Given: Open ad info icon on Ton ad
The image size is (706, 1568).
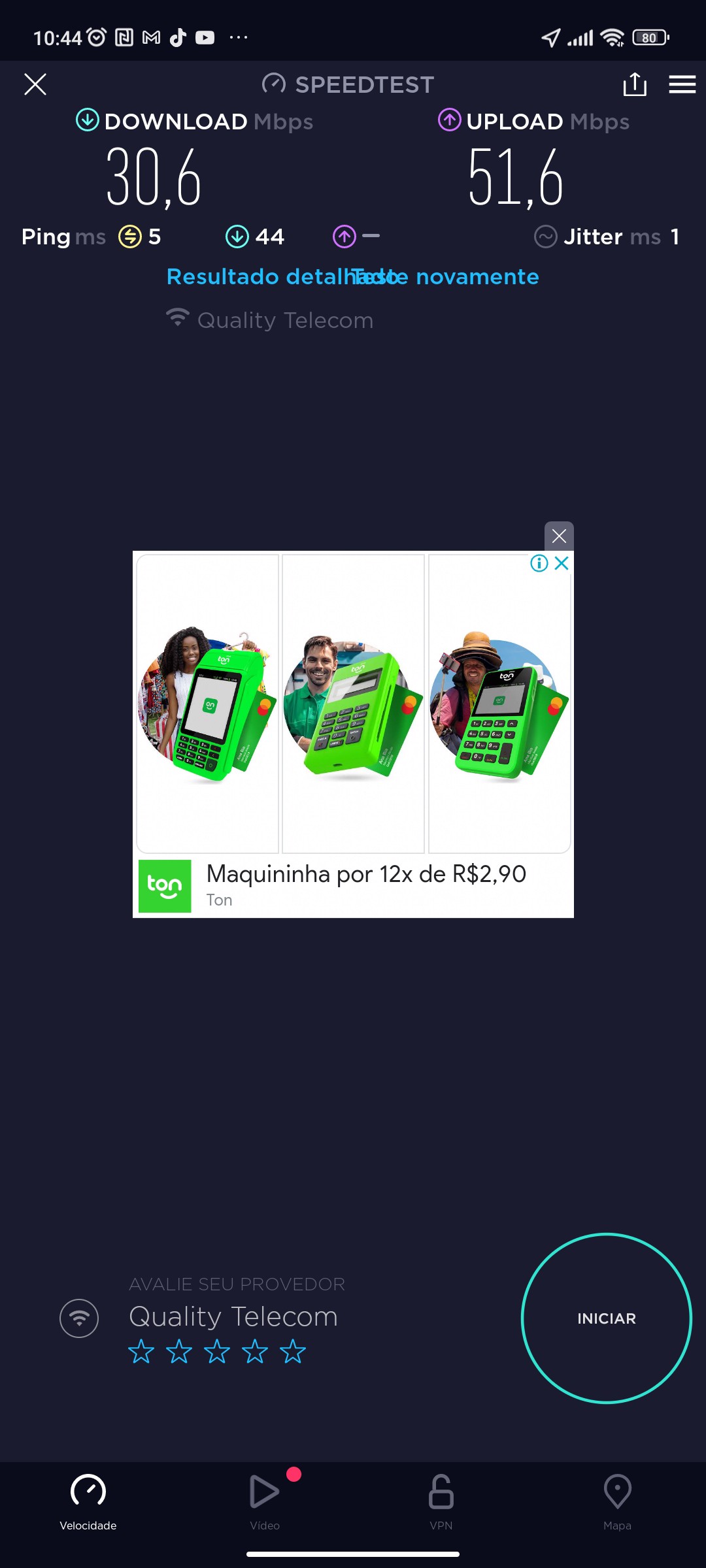Looking at the screenshot, I should tap(539, 563).
